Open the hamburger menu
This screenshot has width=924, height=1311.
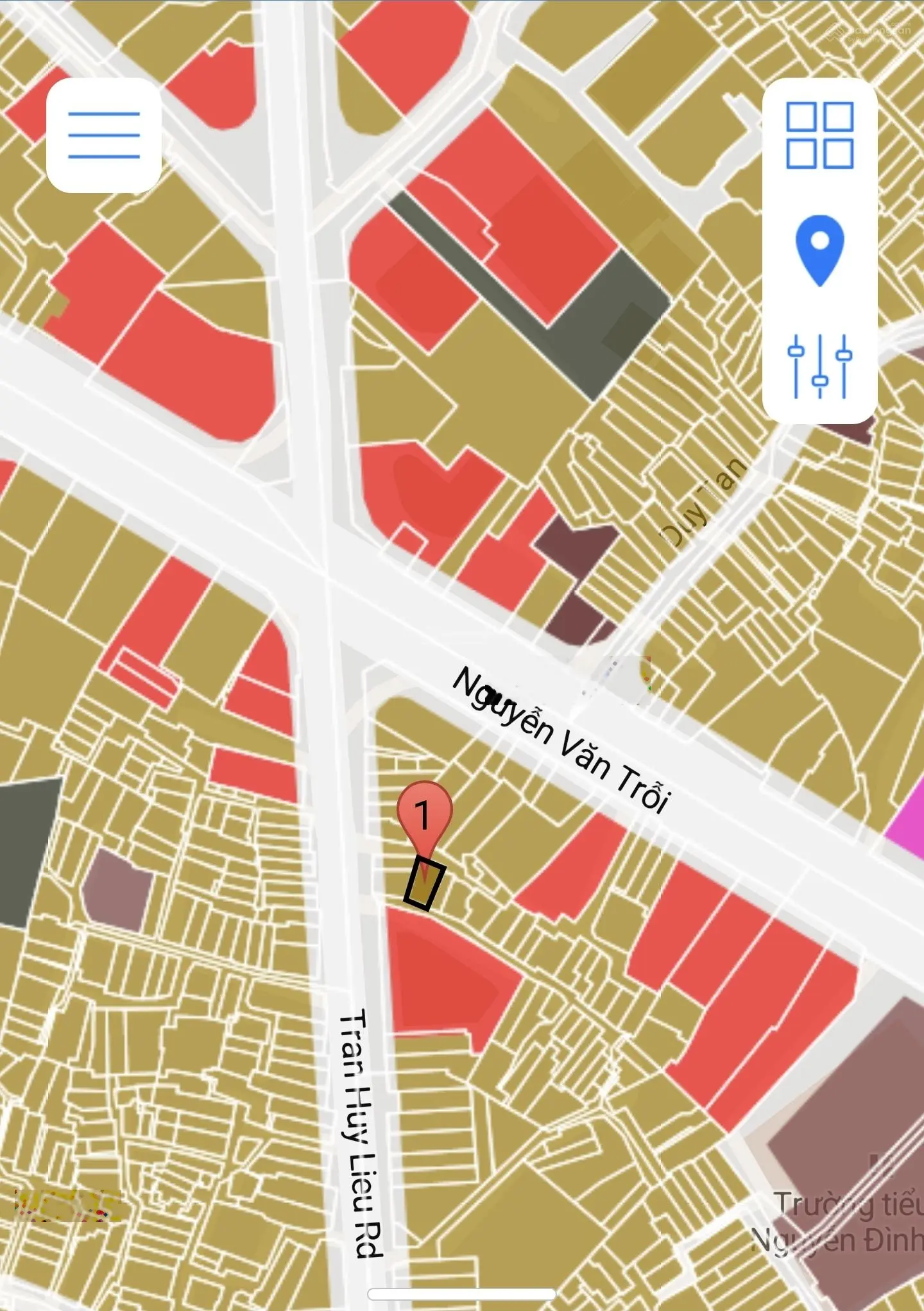point(104,135)
